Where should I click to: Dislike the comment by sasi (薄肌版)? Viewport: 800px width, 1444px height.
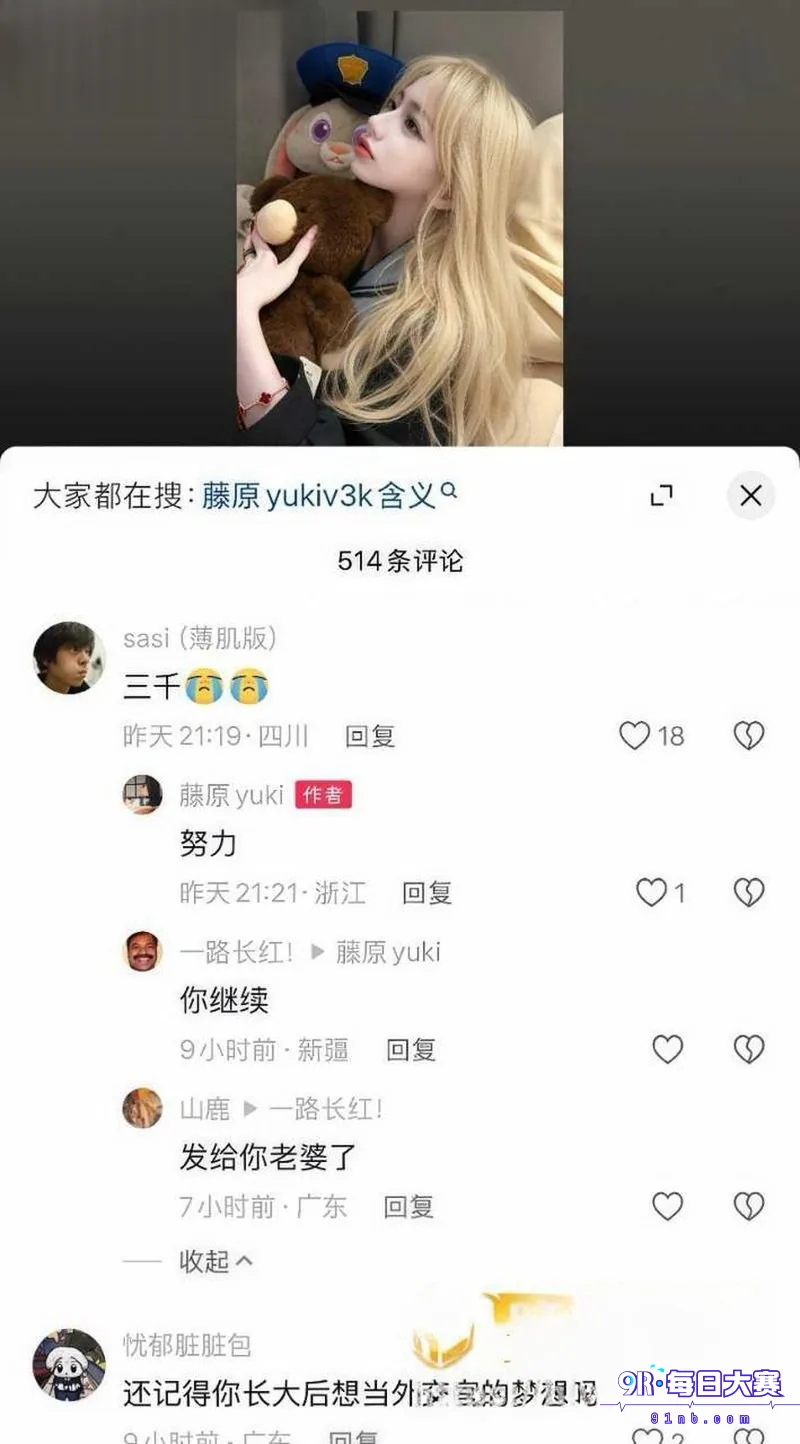click(x=749, y=736)
